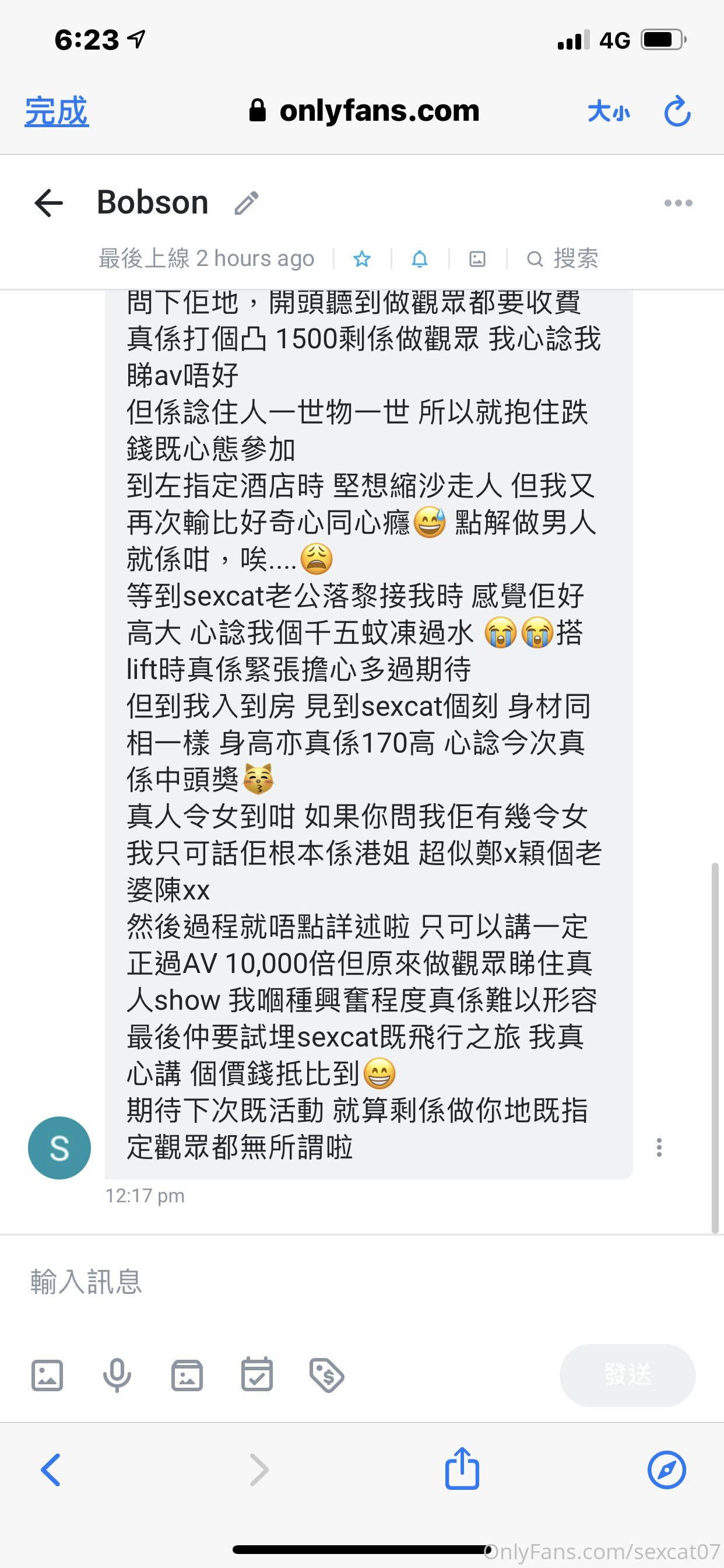Share this page using the share icon
Image resolution: width=724 pixels, height=1568 pixels.
click(x=462, y=1470)
